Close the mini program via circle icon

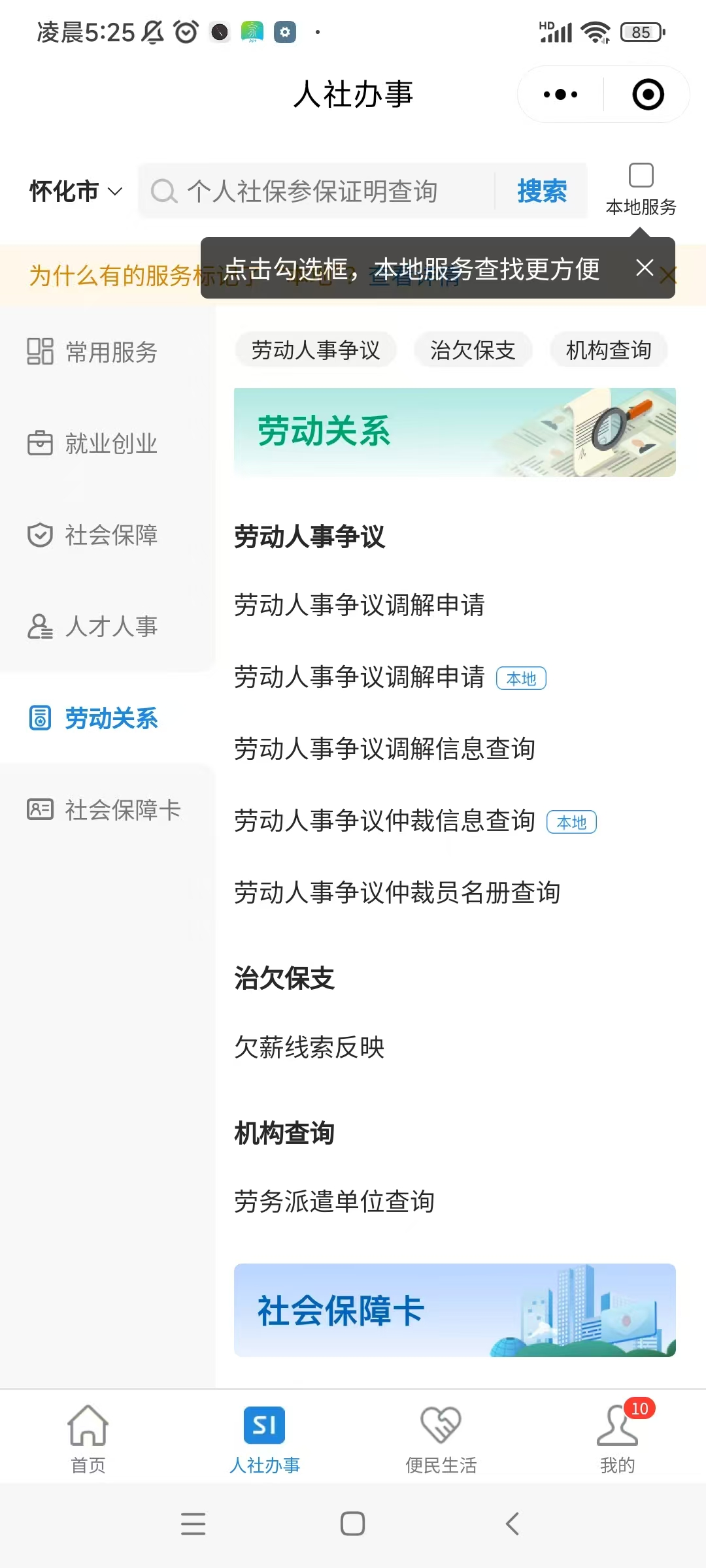(x=648, y=95)
